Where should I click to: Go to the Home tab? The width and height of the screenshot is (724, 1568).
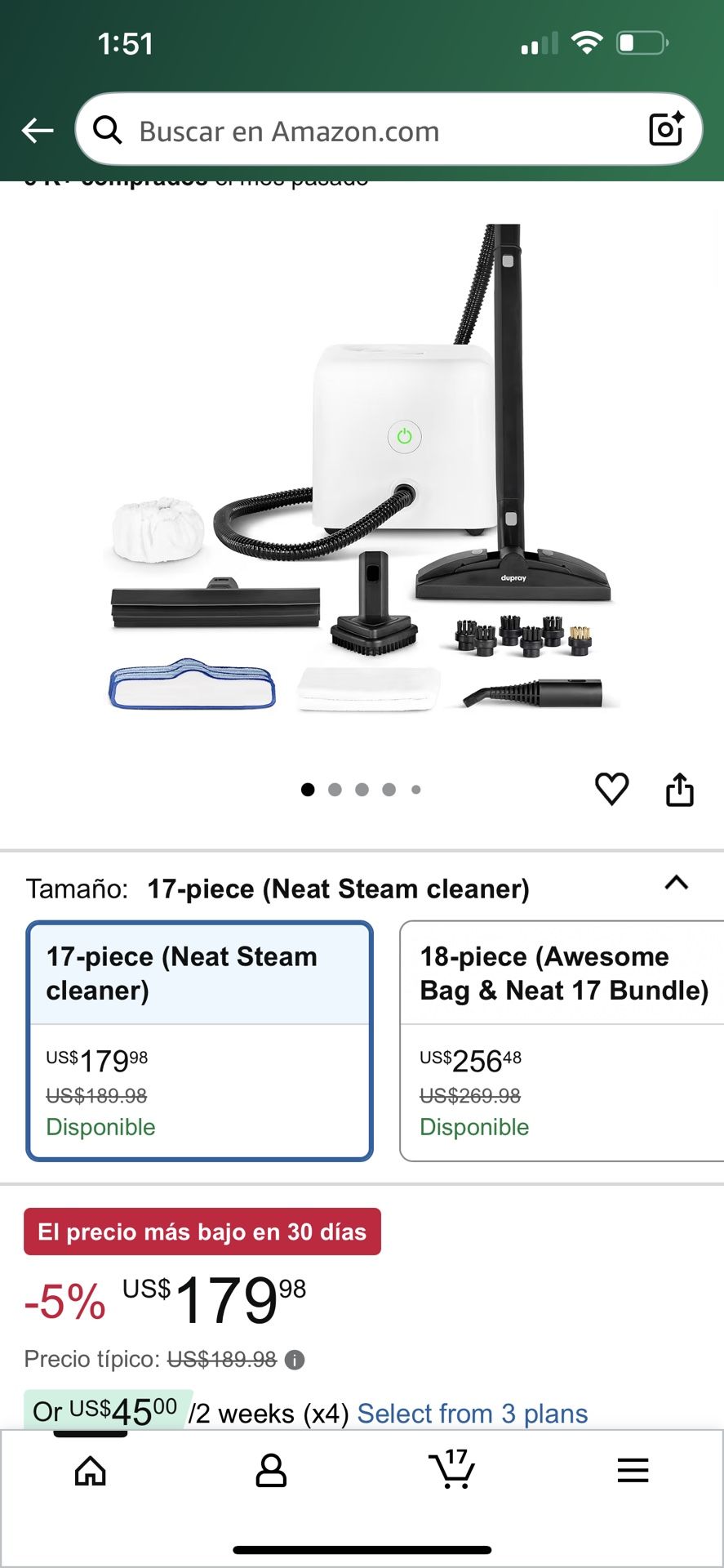pyautogui.click(x=91, y=1471)
